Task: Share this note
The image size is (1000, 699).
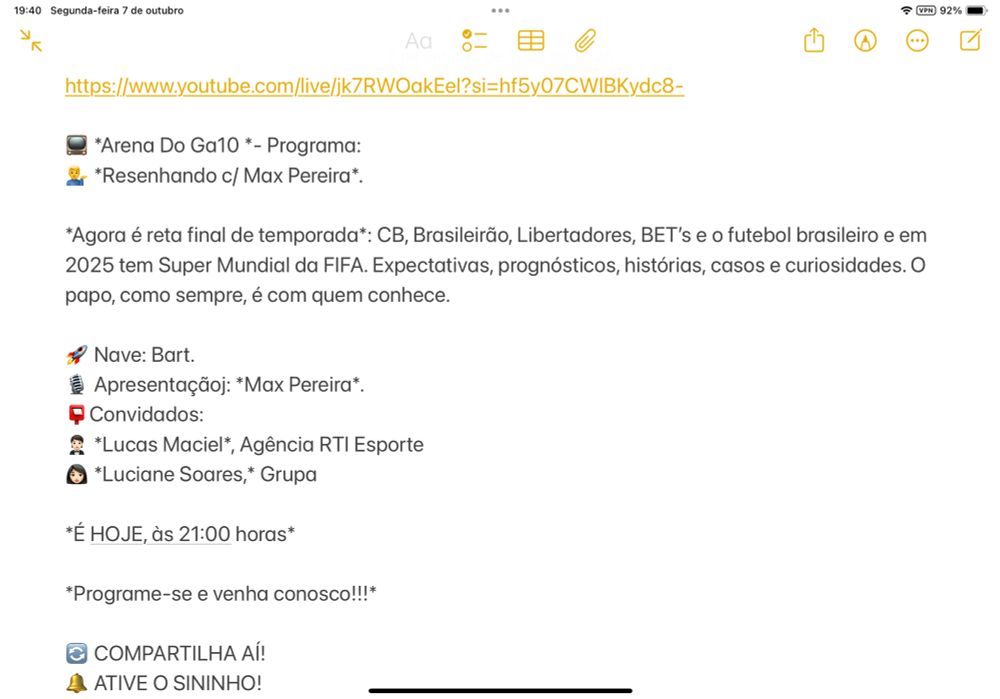Action: (x=814, y=40)
